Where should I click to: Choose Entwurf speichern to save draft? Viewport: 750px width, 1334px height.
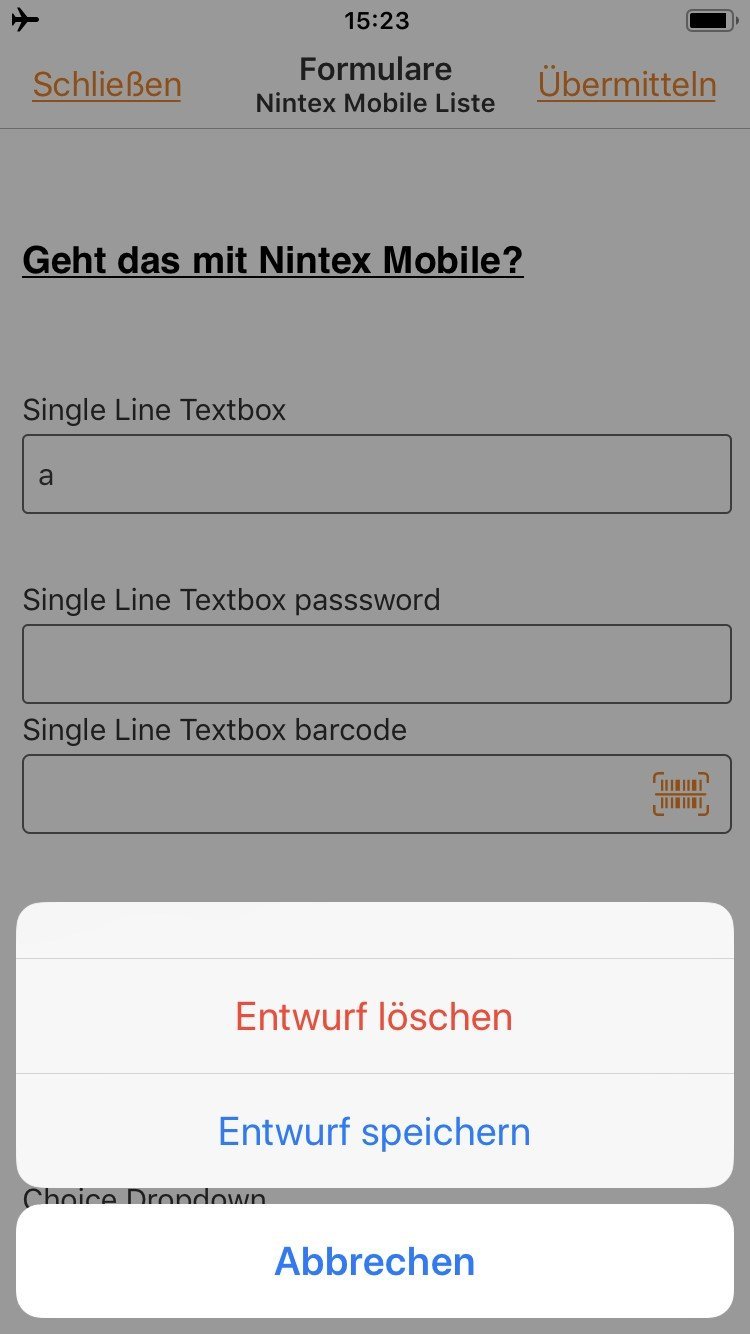[x=374, y=1131]
